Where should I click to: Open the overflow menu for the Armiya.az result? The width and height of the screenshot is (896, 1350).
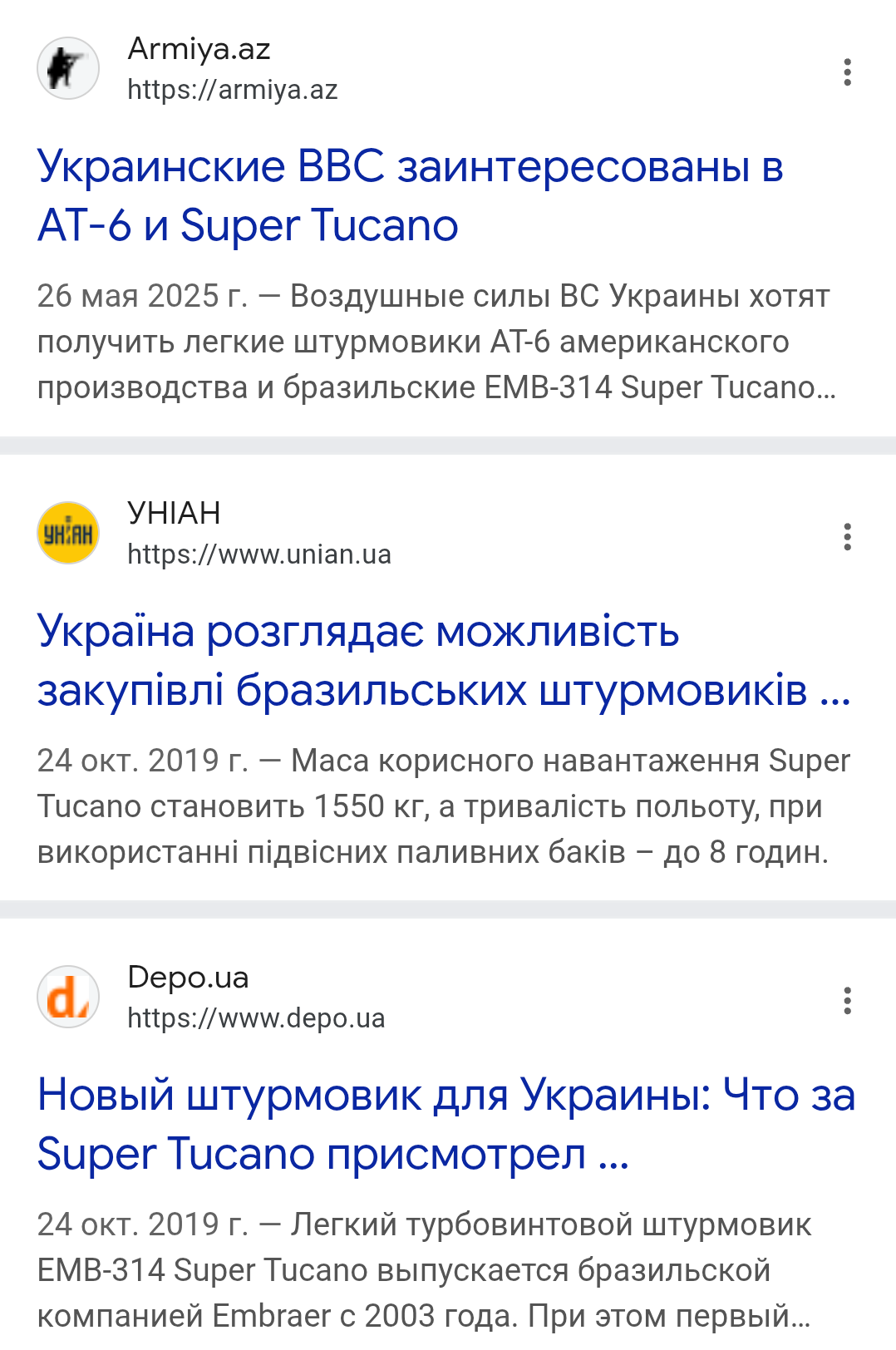(847, 72)
